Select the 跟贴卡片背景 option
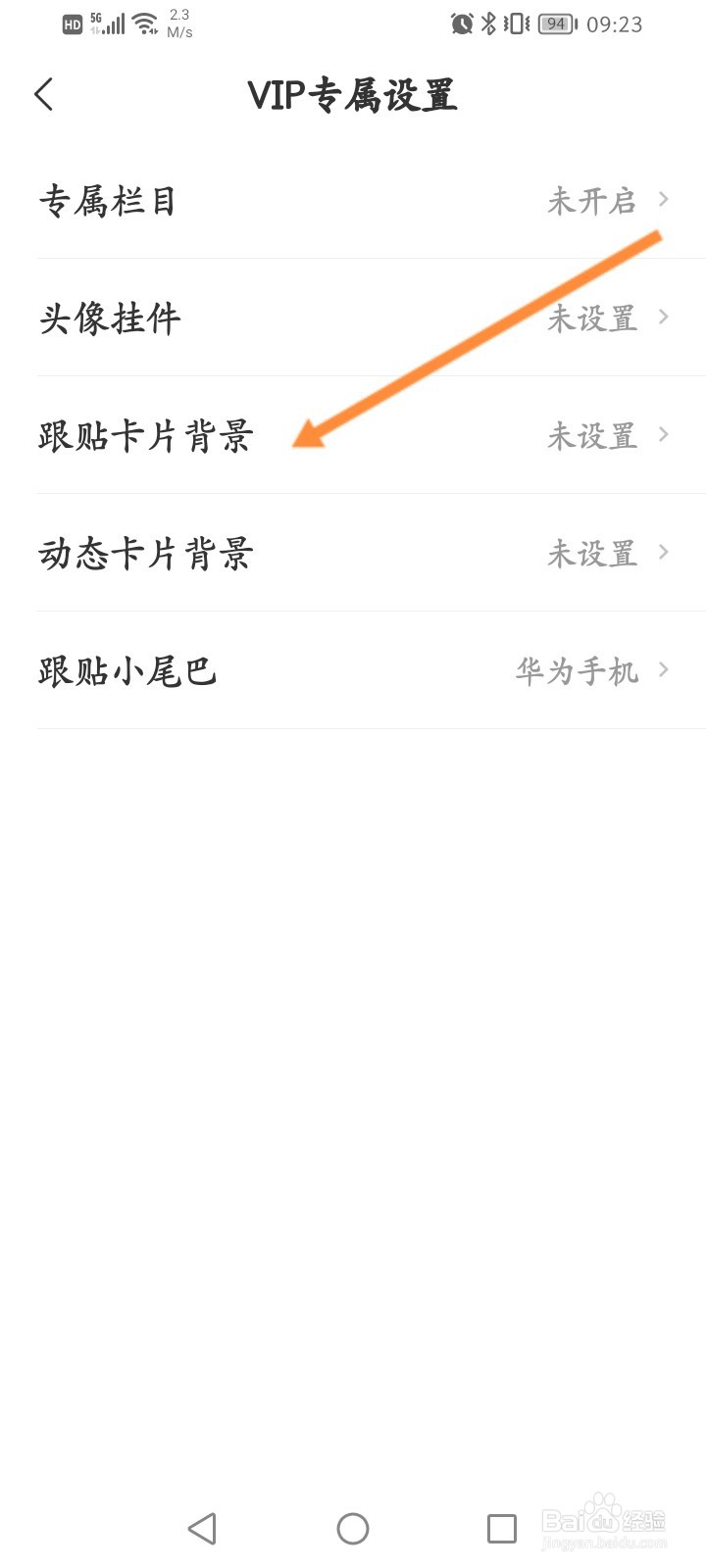 point(353,436)
